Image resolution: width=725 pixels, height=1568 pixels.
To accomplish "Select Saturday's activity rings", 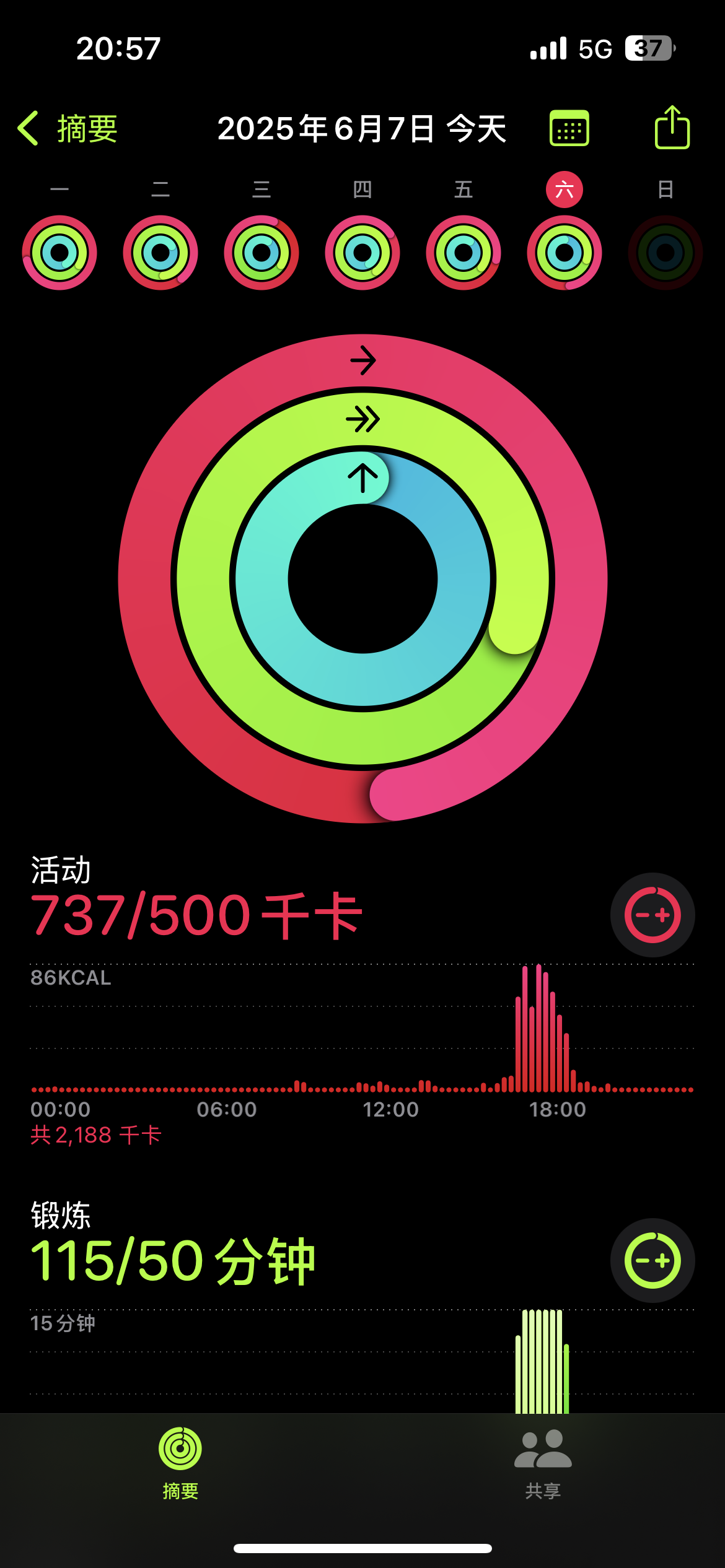I will tap(565, 253).
